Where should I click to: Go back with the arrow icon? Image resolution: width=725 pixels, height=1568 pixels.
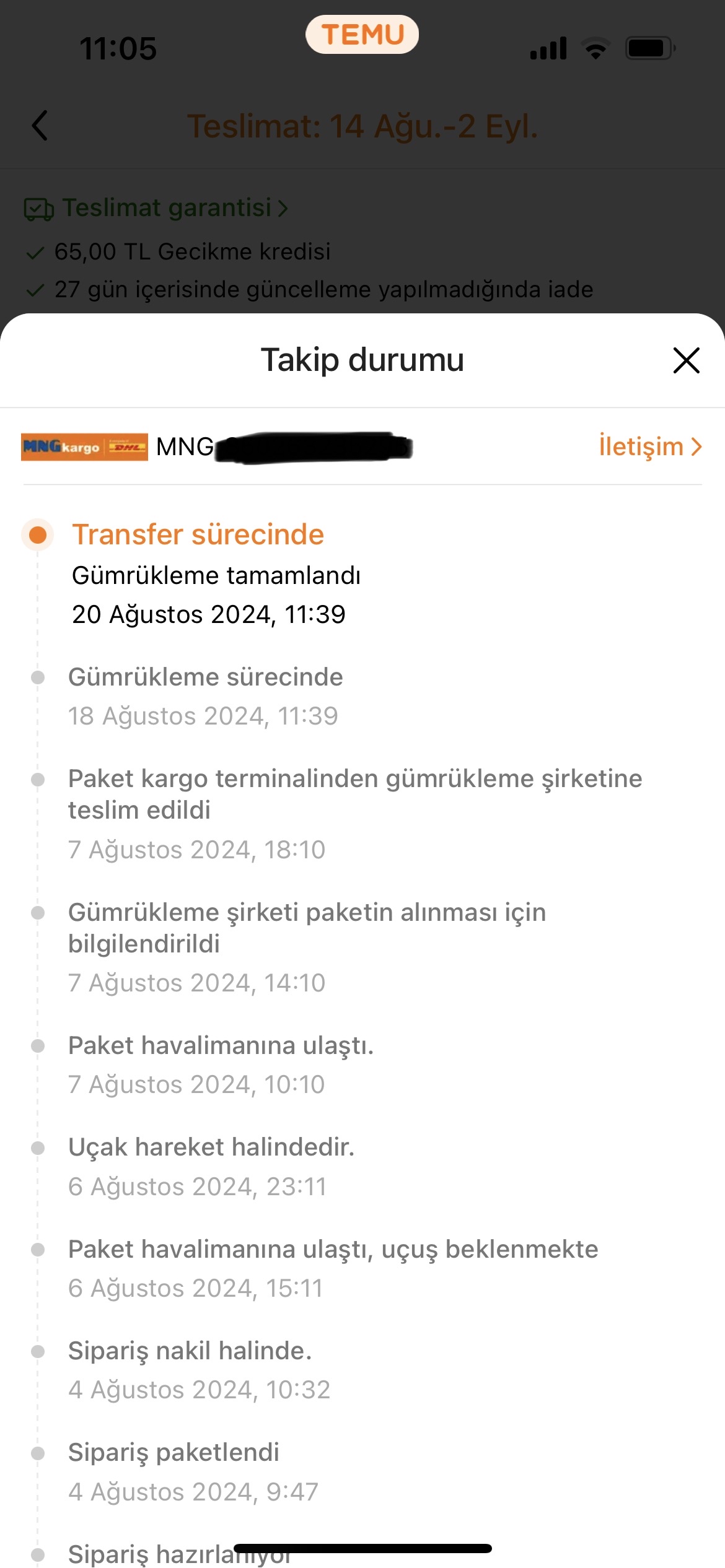(x=40, y=126)
